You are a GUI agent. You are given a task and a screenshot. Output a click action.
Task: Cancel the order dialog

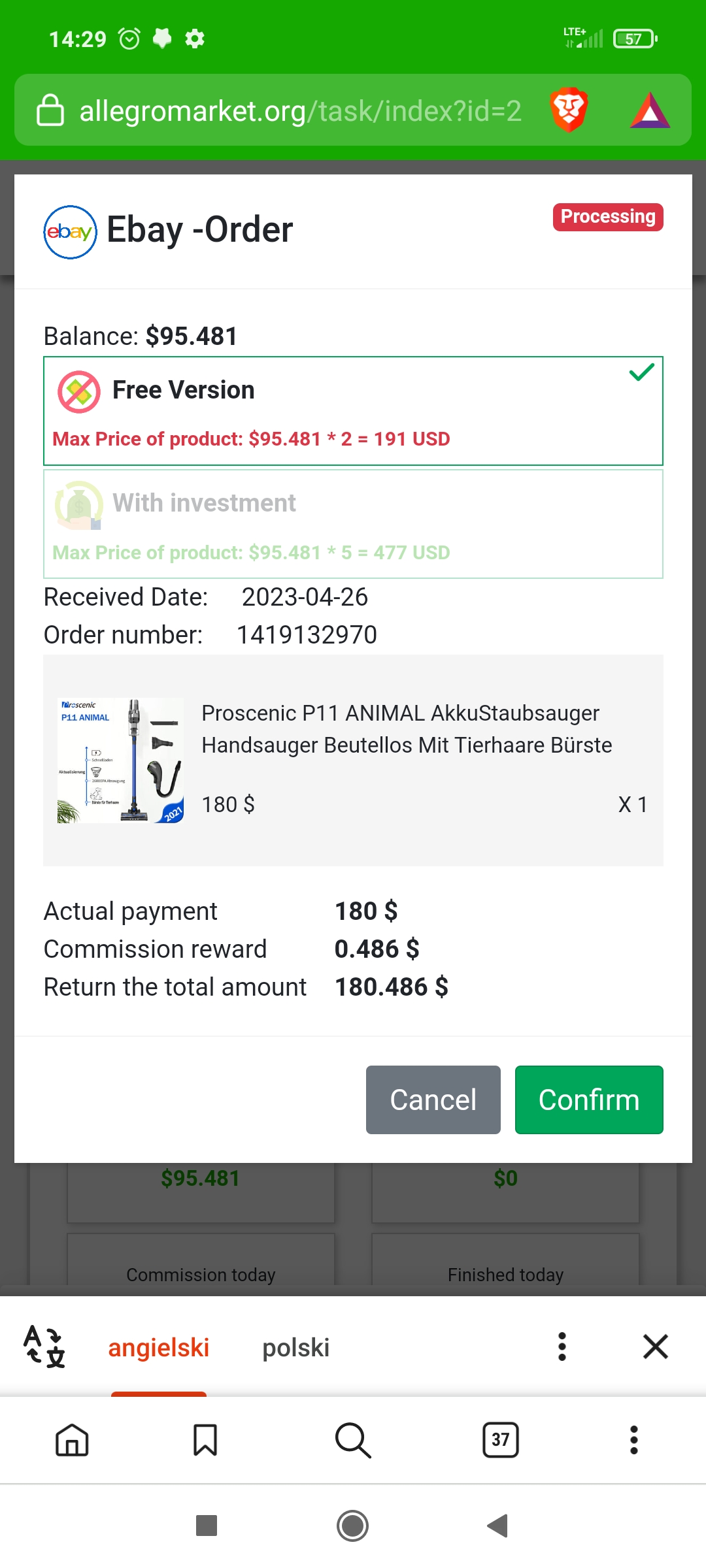[x=433, y=1100]
